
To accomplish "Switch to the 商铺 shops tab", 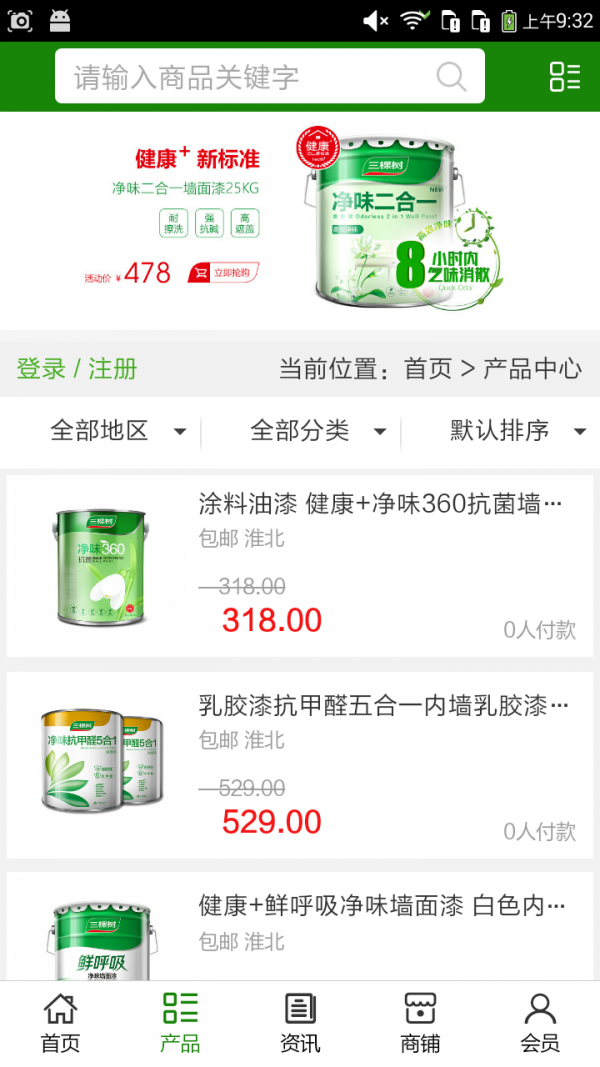I will click(x=420, y=1023).
